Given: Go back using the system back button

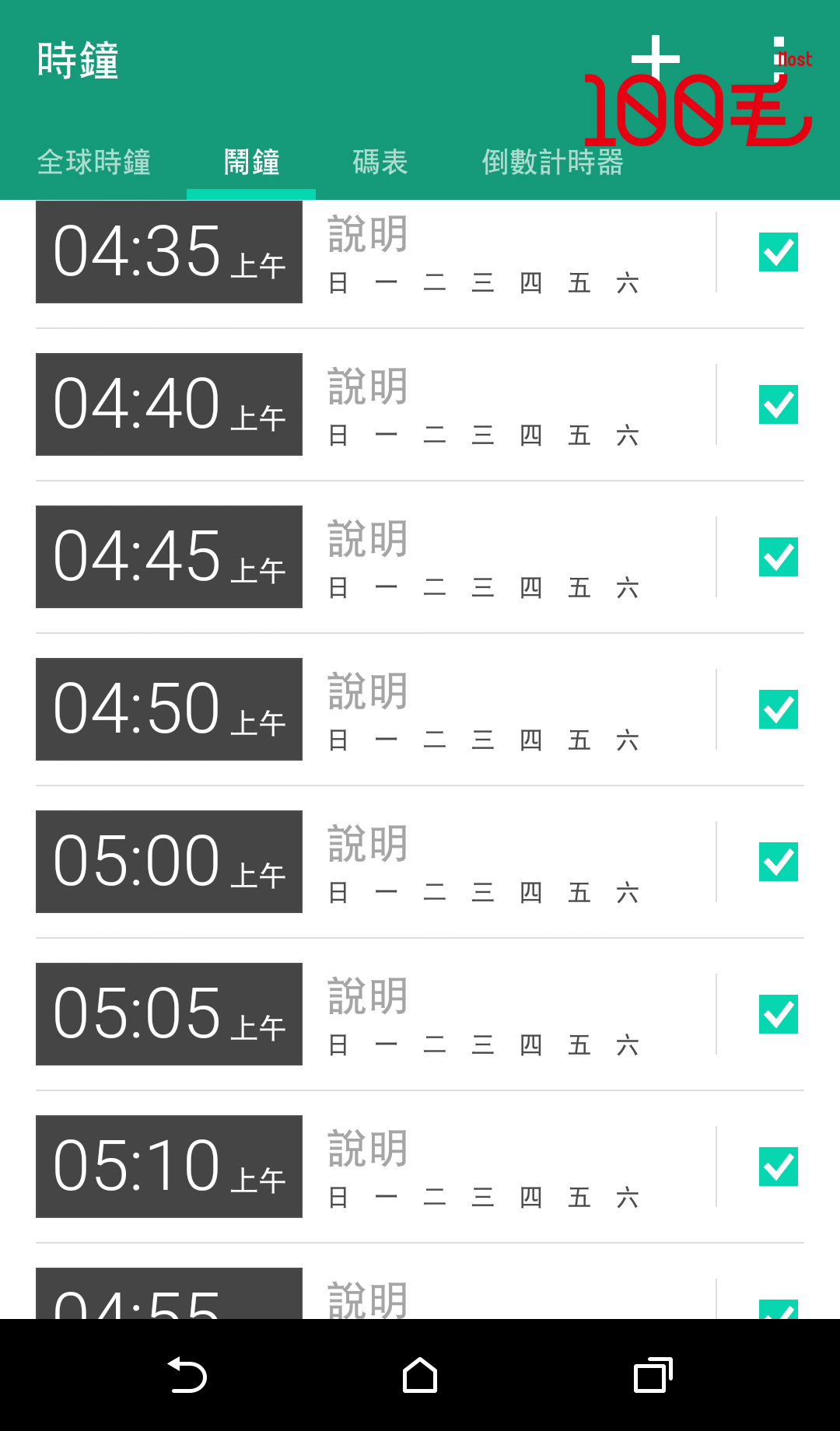Looking at the screenshot, I should point(187,1375).
